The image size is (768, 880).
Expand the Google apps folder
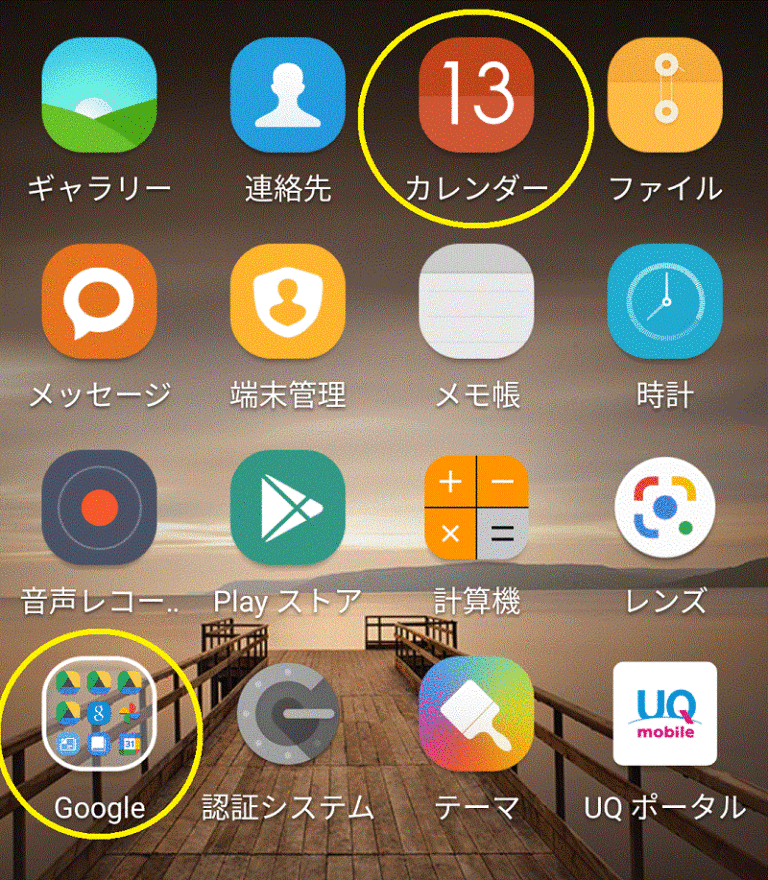point(99,713)
